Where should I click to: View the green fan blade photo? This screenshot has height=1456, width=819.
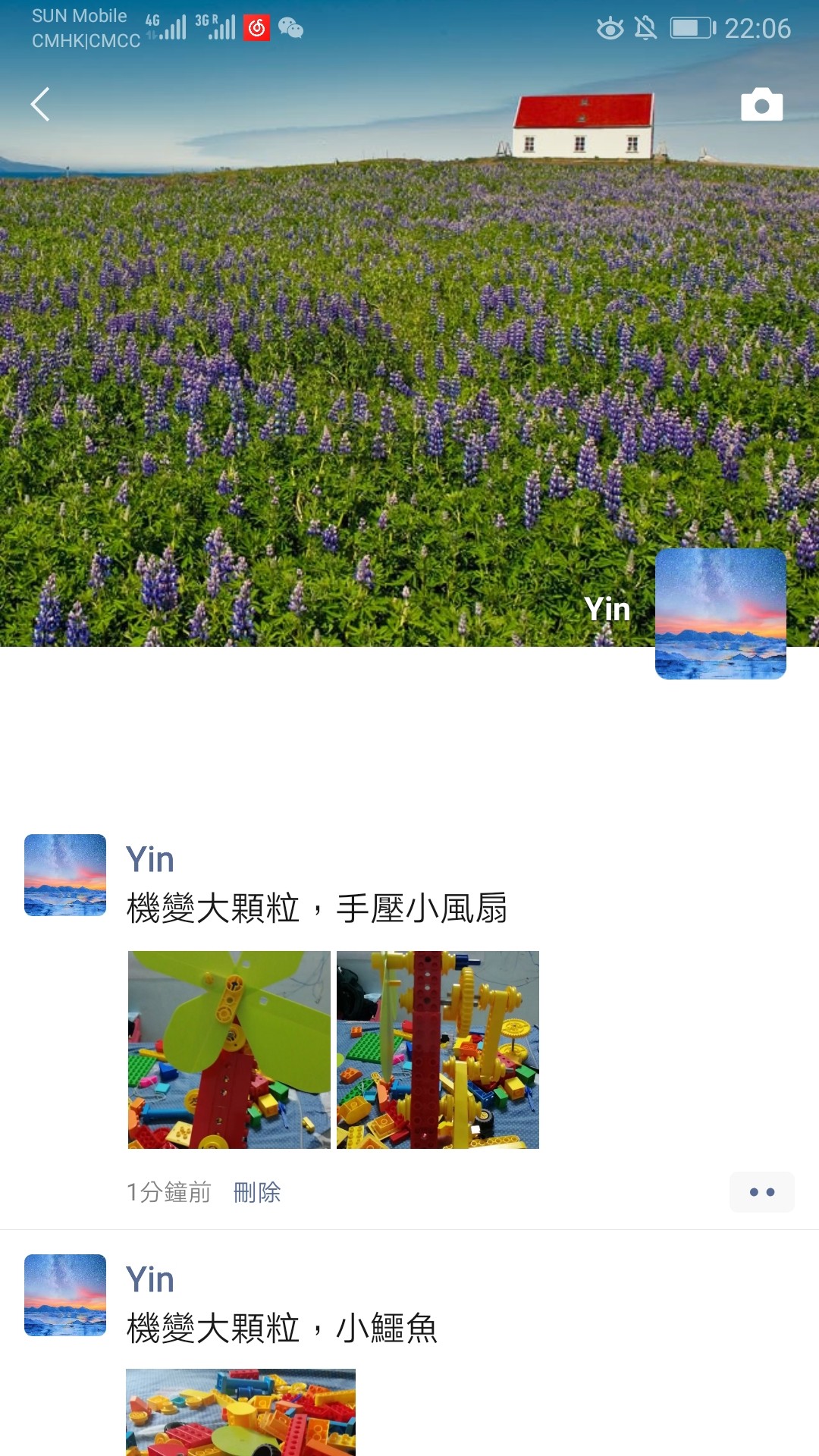[x=229, y=1050]
